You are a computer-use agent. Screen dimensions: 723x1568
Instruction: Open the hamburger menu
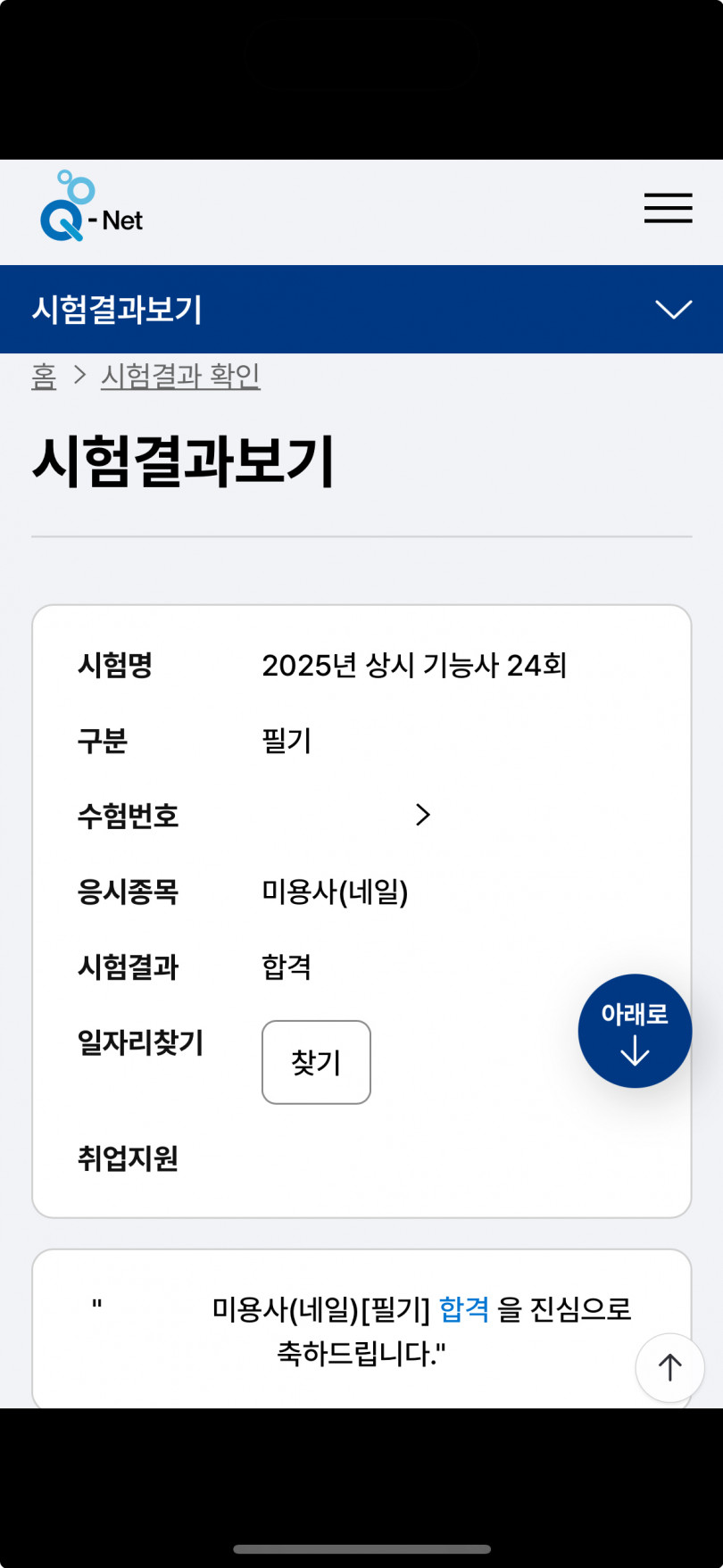668,208
